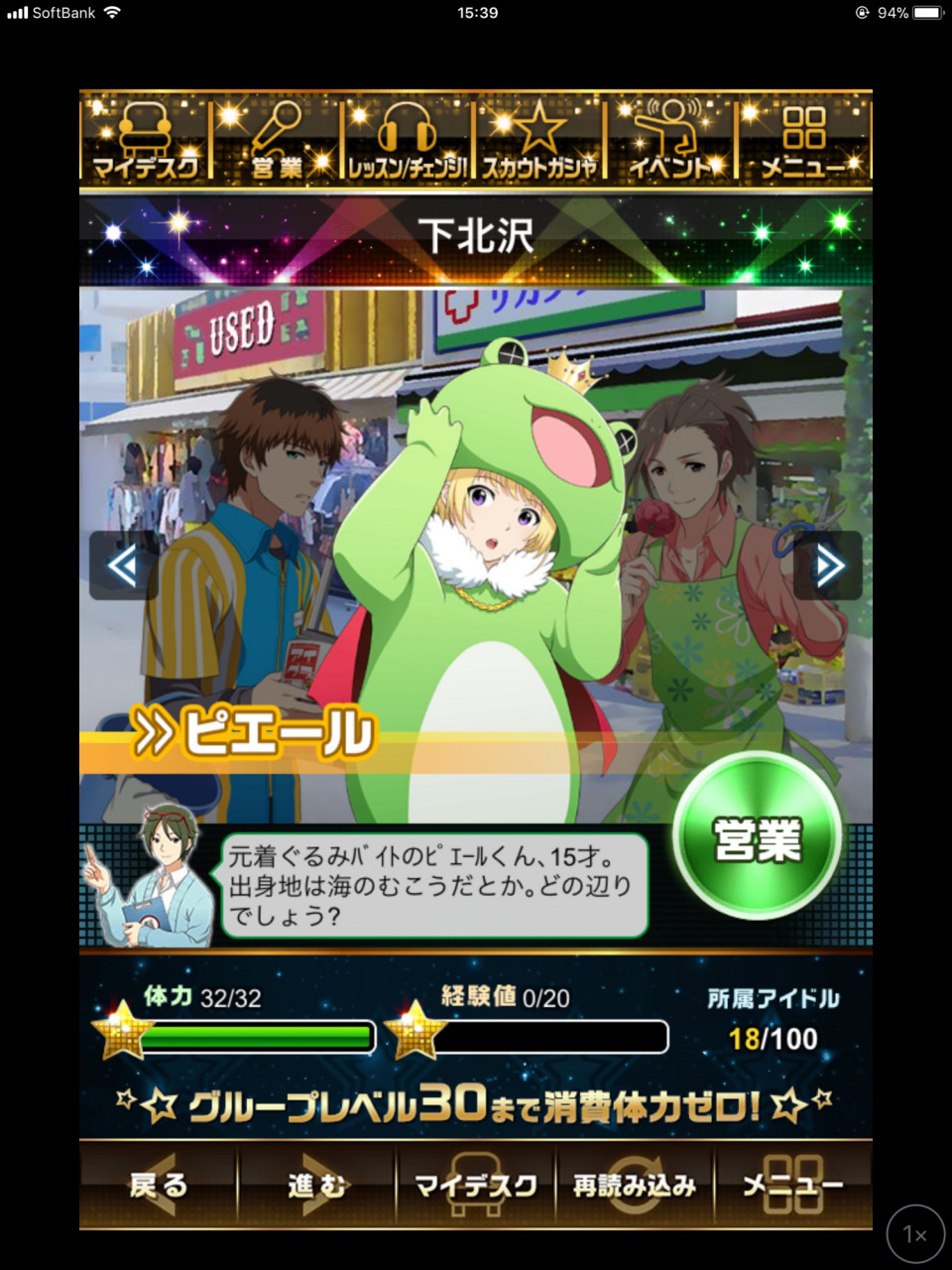Go back with 戻る button
The height and width of the screenshot is (1270, 952).
pos(159,1185)
